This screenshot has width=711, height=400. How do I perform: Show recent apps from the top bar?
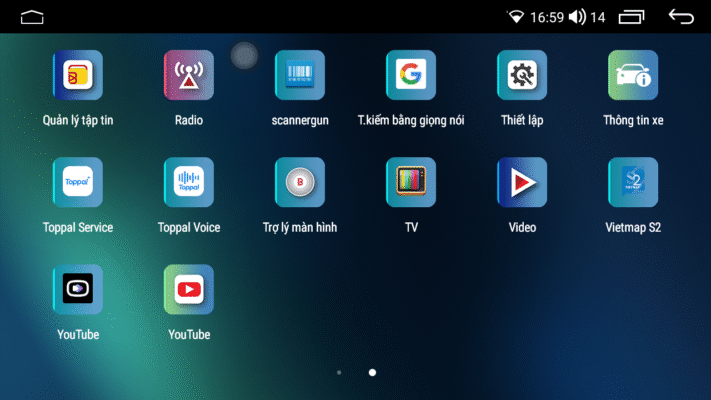(x=632, y=16)
